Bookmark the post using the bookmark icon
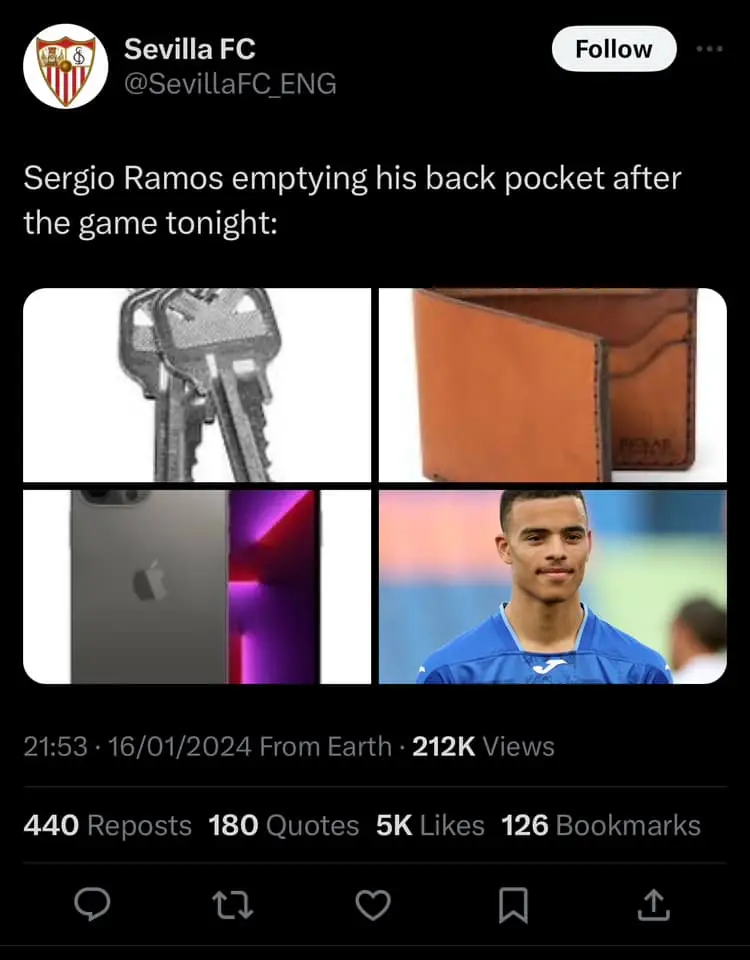Screen dimensions: 750x960 pyautogui.click(x=513, y=905)
